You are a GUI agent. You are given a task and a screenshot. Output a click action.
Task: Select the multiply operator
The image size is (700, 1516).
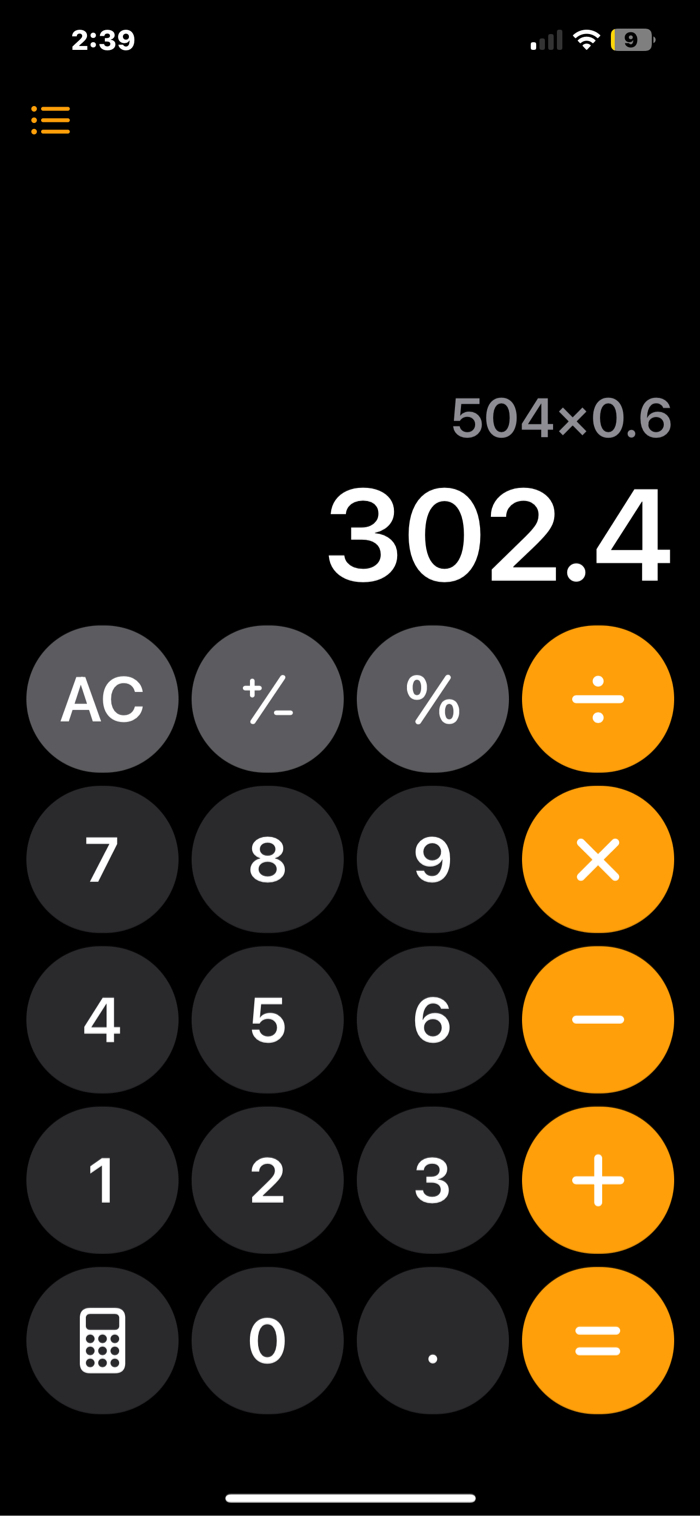click(598, 859)
